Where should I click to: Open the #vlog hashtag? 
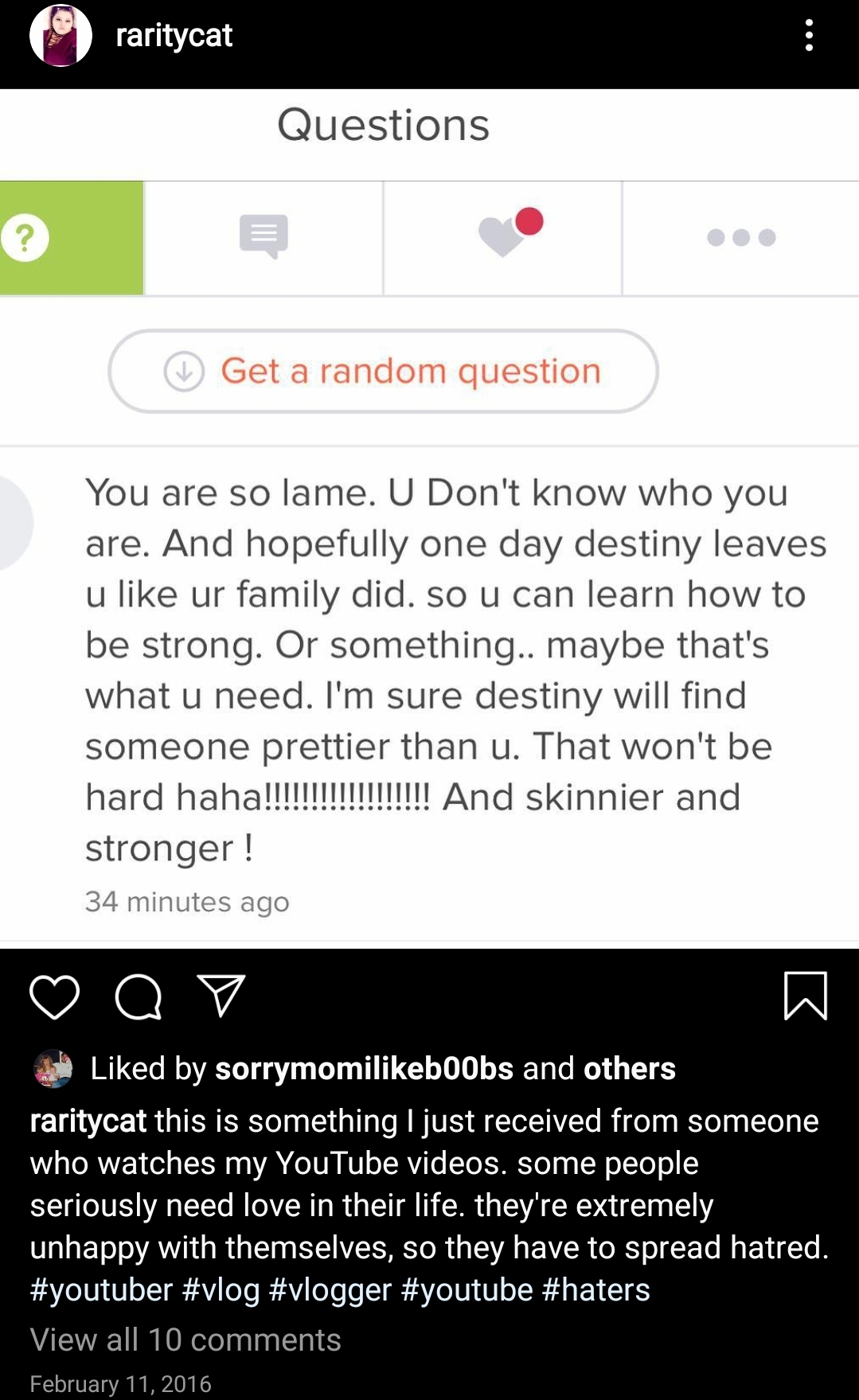[221, 1289]
